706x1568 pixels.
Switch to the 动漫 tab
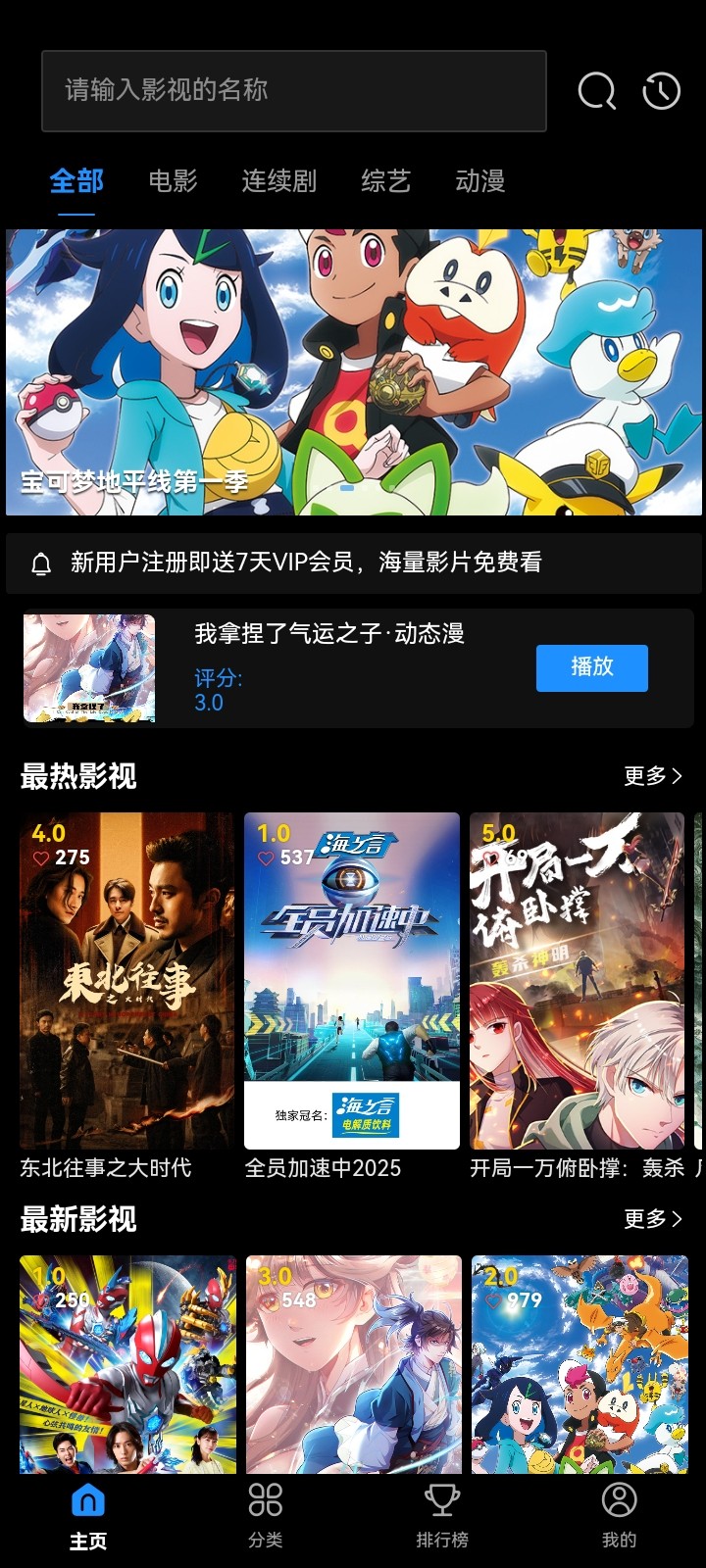pos(482,181)
